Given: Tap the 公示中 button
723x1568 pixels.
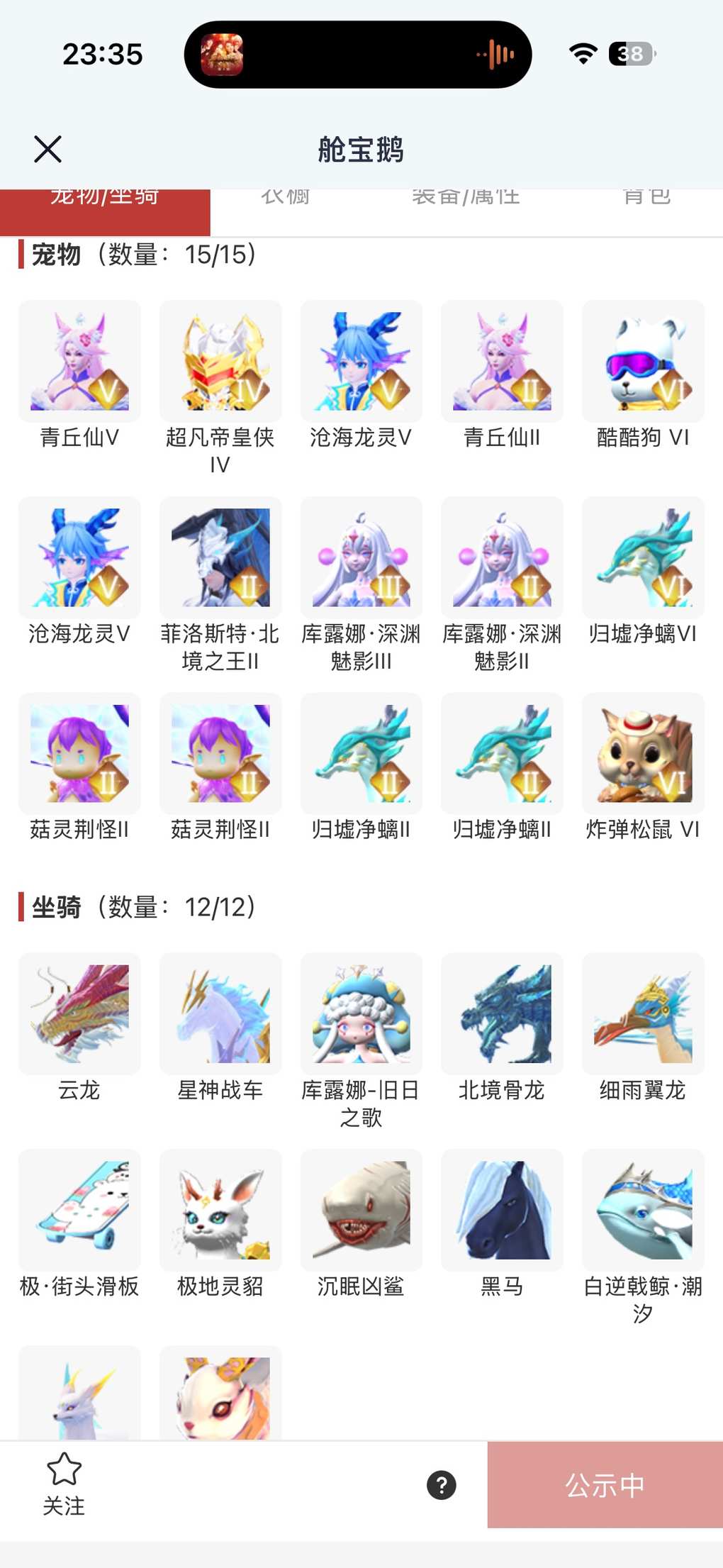Looking at the screenshot, I should (x=605, y=1485).
